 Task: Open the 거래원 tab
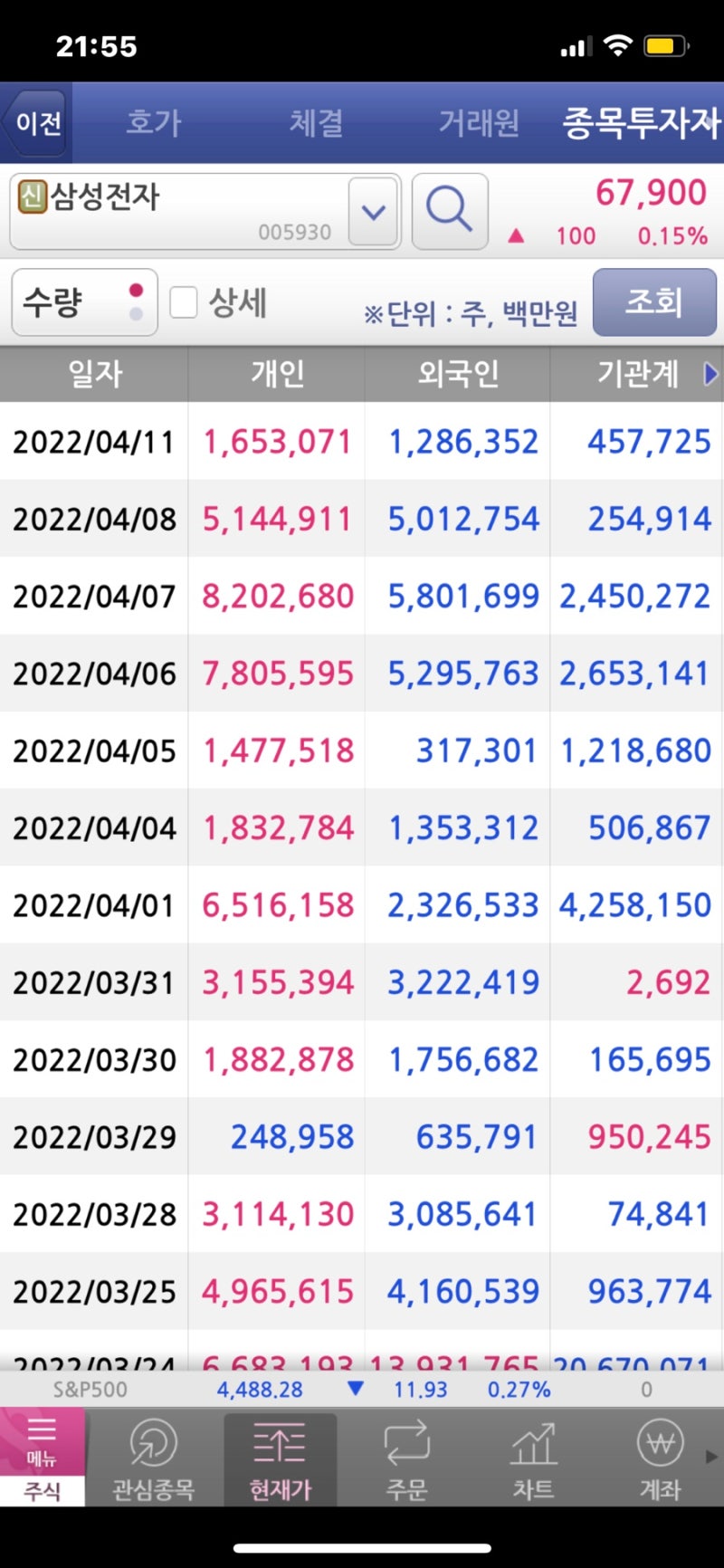[479, 123]
